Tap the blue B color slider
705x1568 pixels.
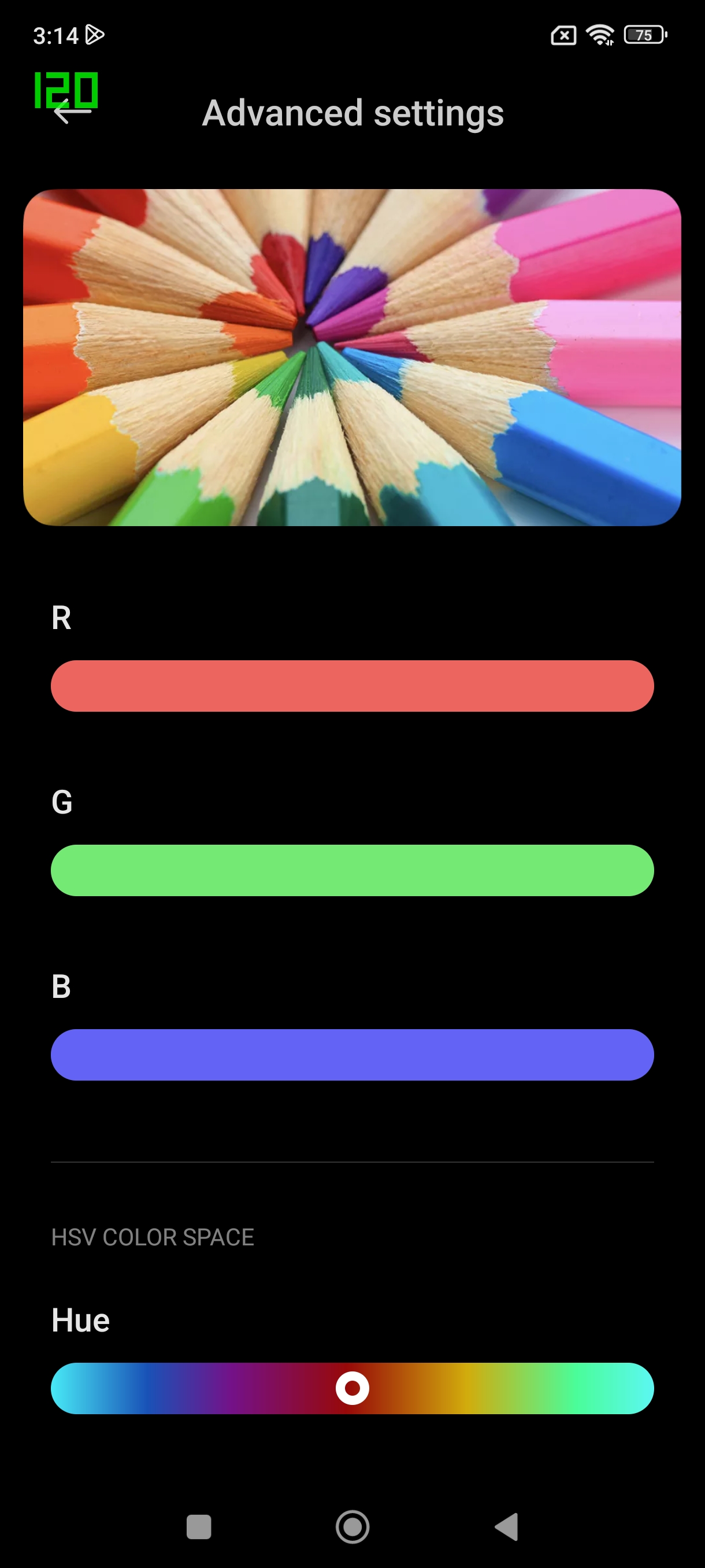(352, 1055)
